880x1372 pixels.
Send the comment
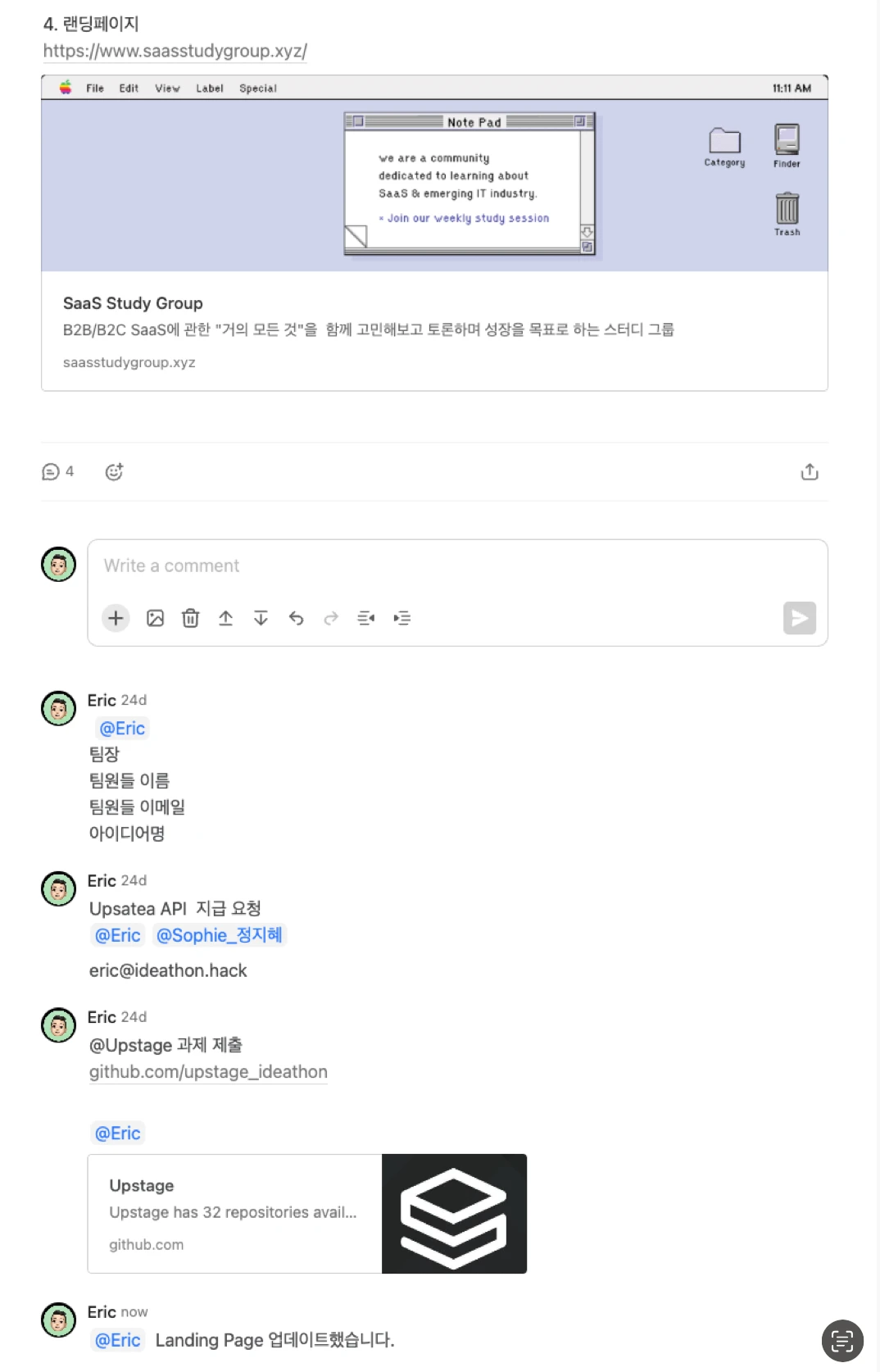tap(799, 618)
